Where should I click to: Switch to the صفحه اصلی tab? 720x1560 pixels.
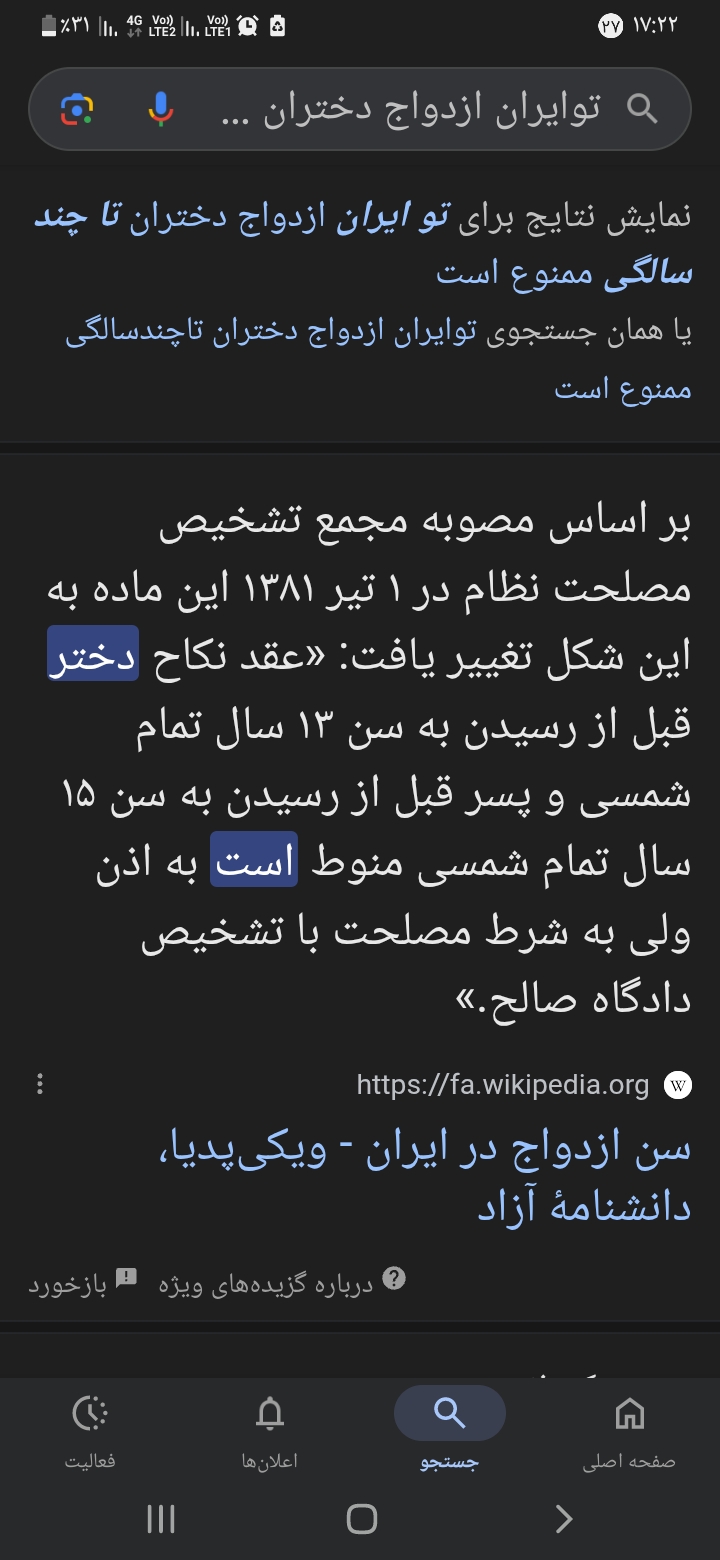point(629,1432)
